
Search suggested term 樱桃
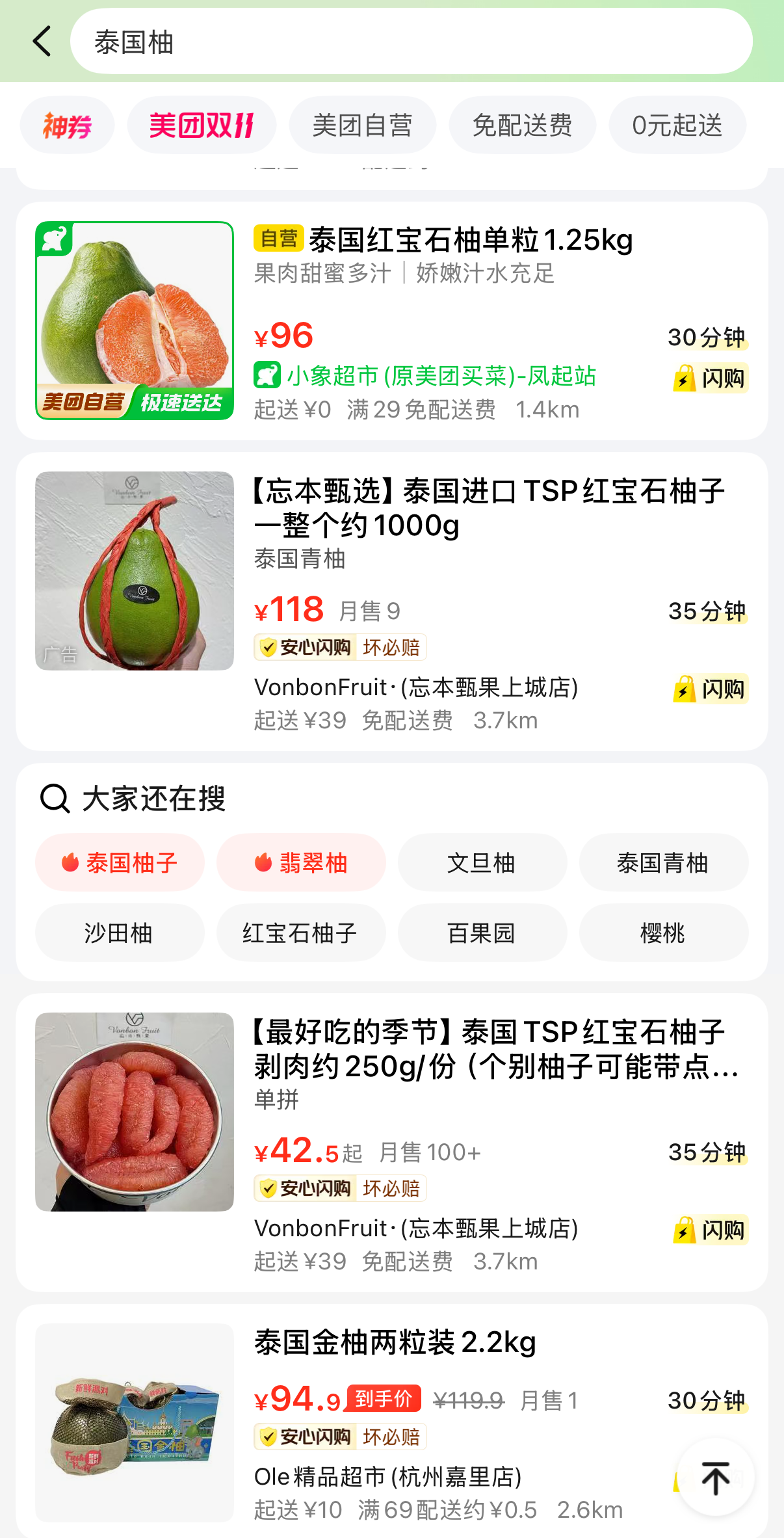[663, 933]
